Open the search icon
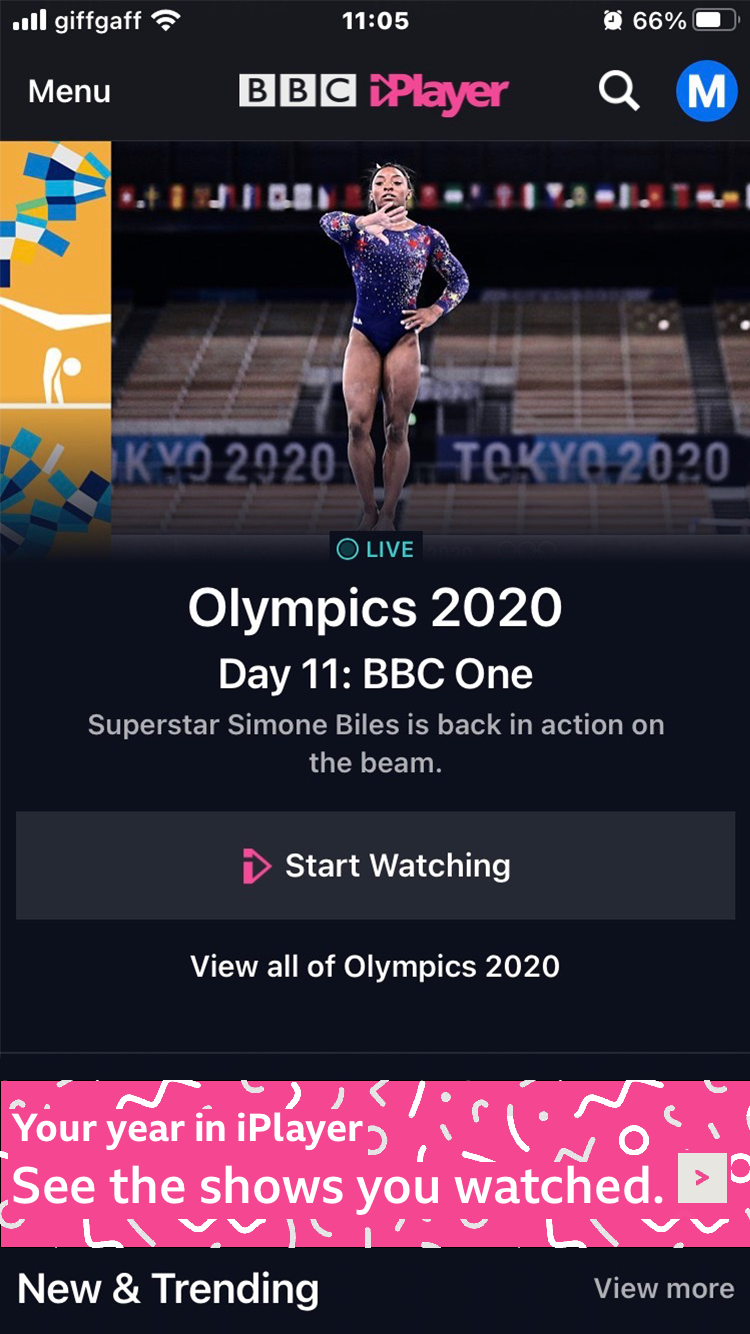 click(x=618, y=92)
